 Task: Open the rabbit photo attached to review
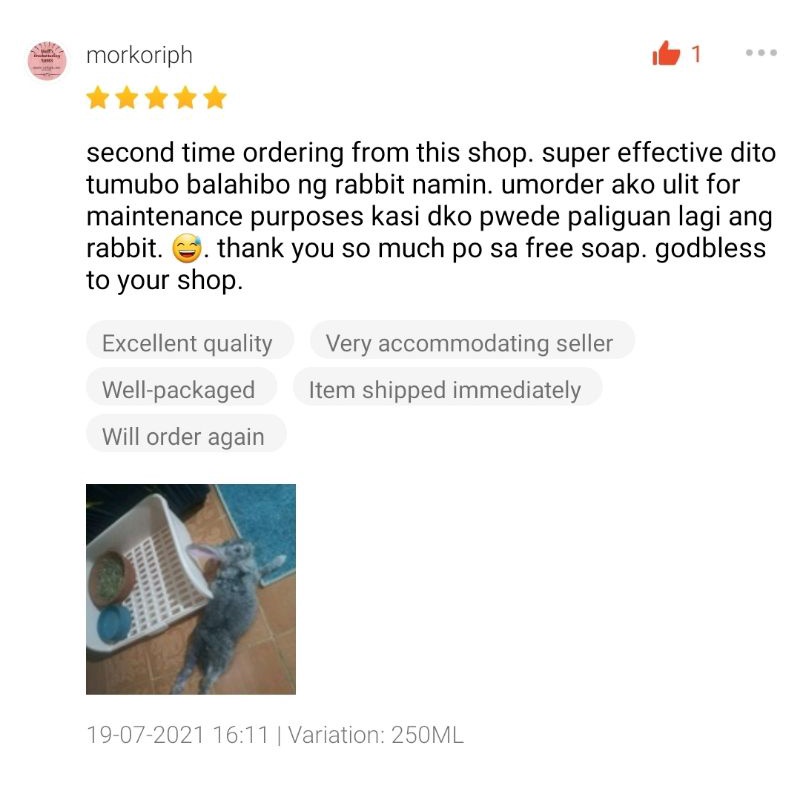pyautogui.click(x=191, y=589)
